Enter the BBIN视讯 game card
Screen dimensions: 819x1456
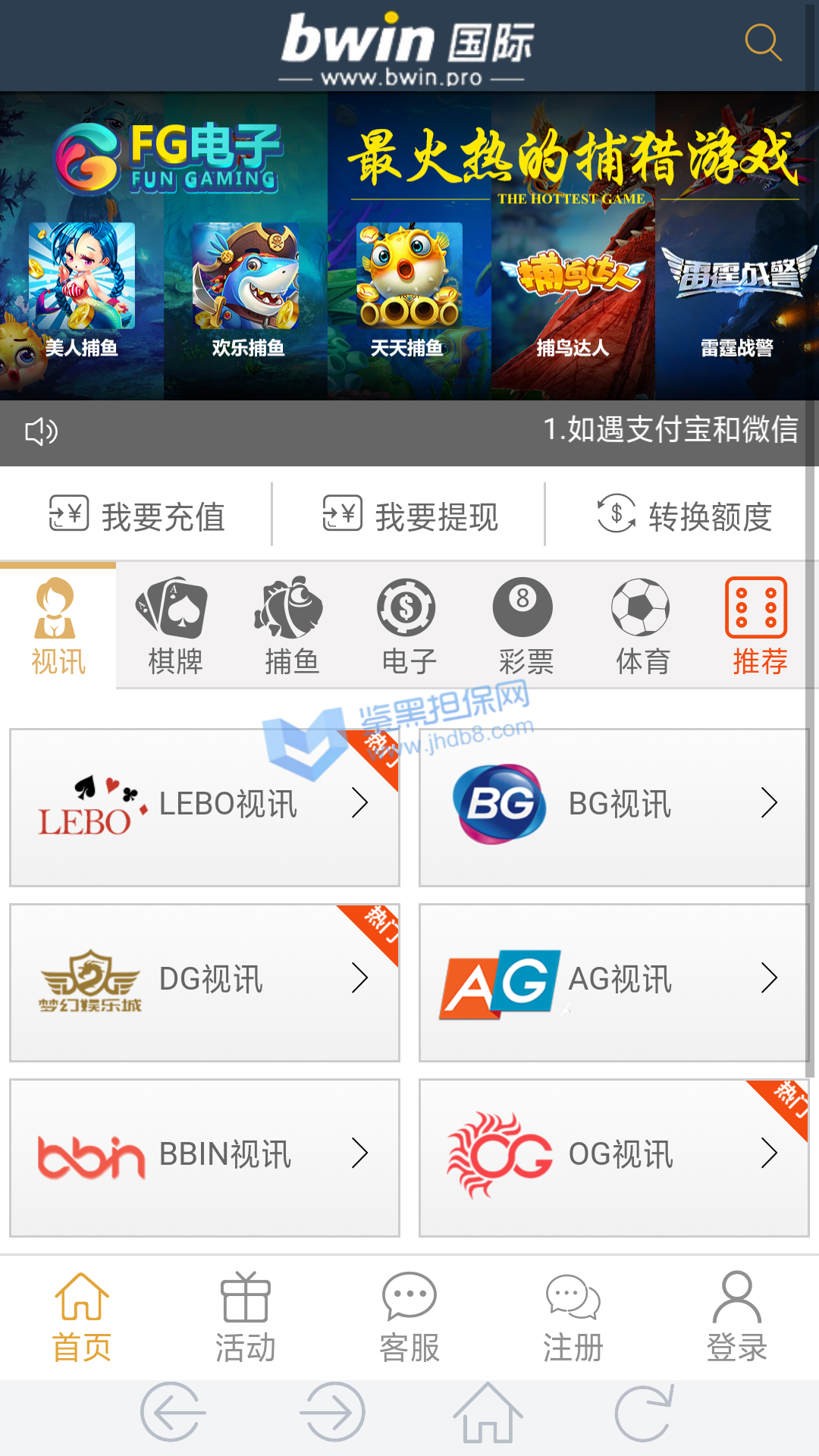click(x=205, y=1157)
